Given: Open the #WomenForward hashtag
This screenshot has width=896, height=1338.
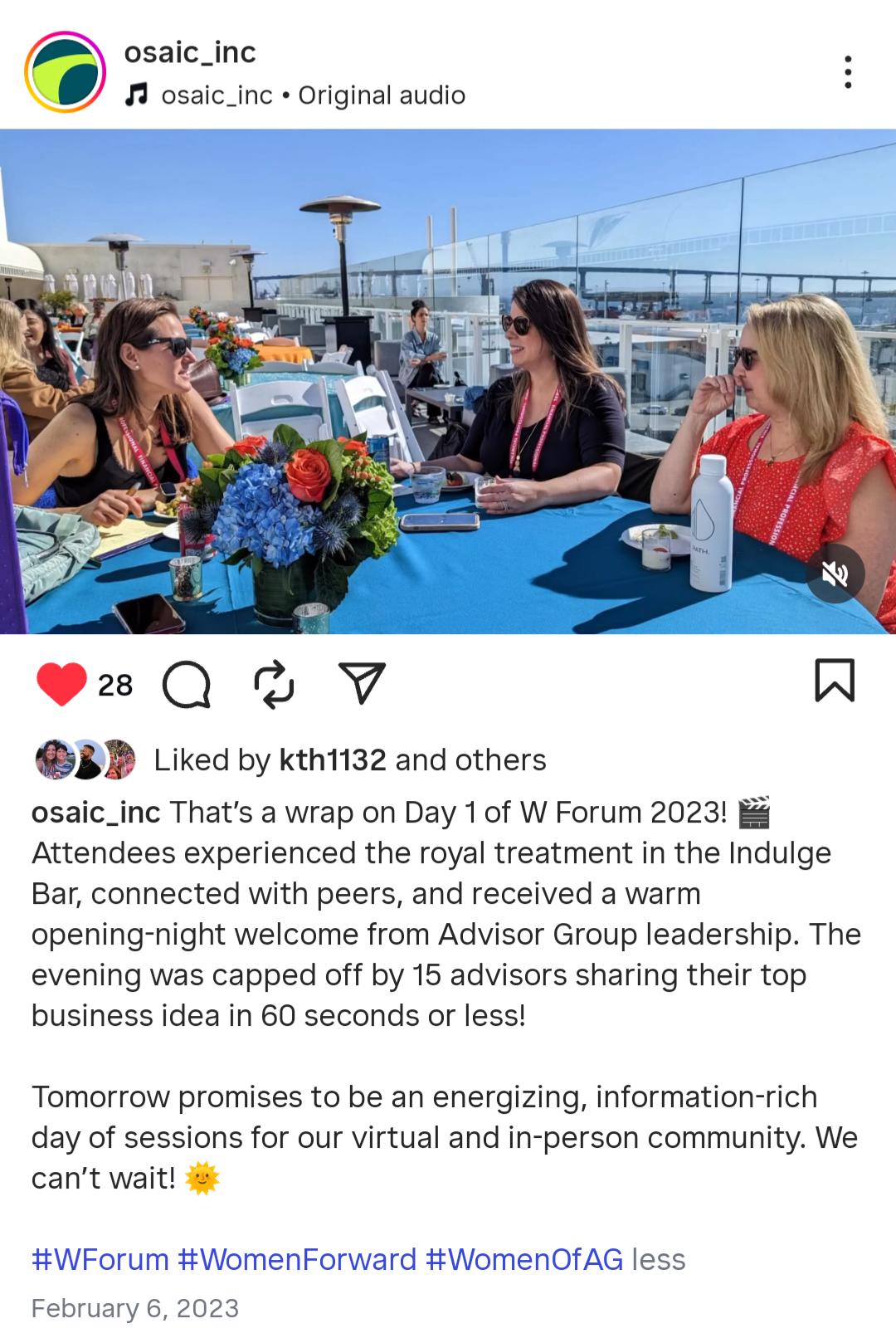Looking at the screenshot, I should (x=297, y=1259).
